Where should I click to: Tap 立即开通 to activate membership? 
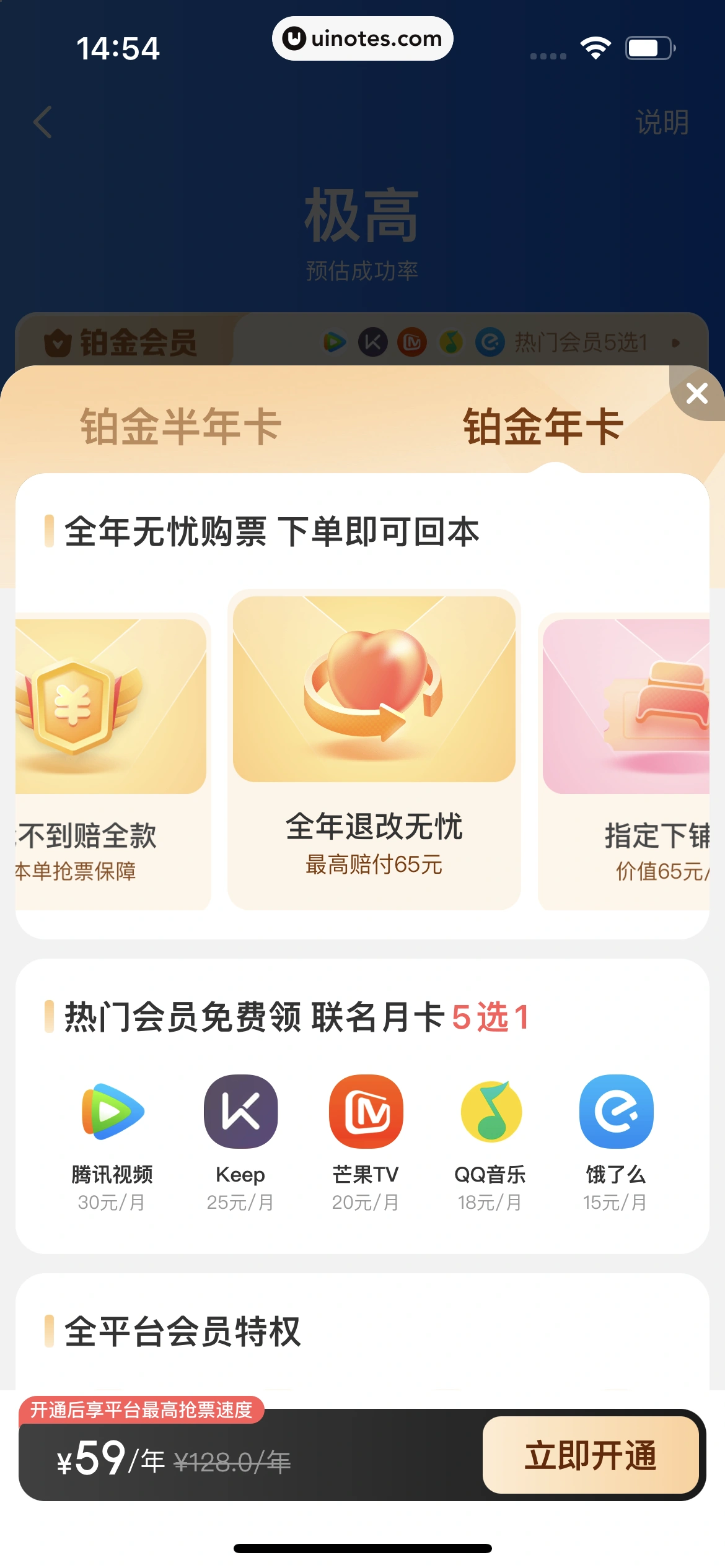tap(591, 1455)
